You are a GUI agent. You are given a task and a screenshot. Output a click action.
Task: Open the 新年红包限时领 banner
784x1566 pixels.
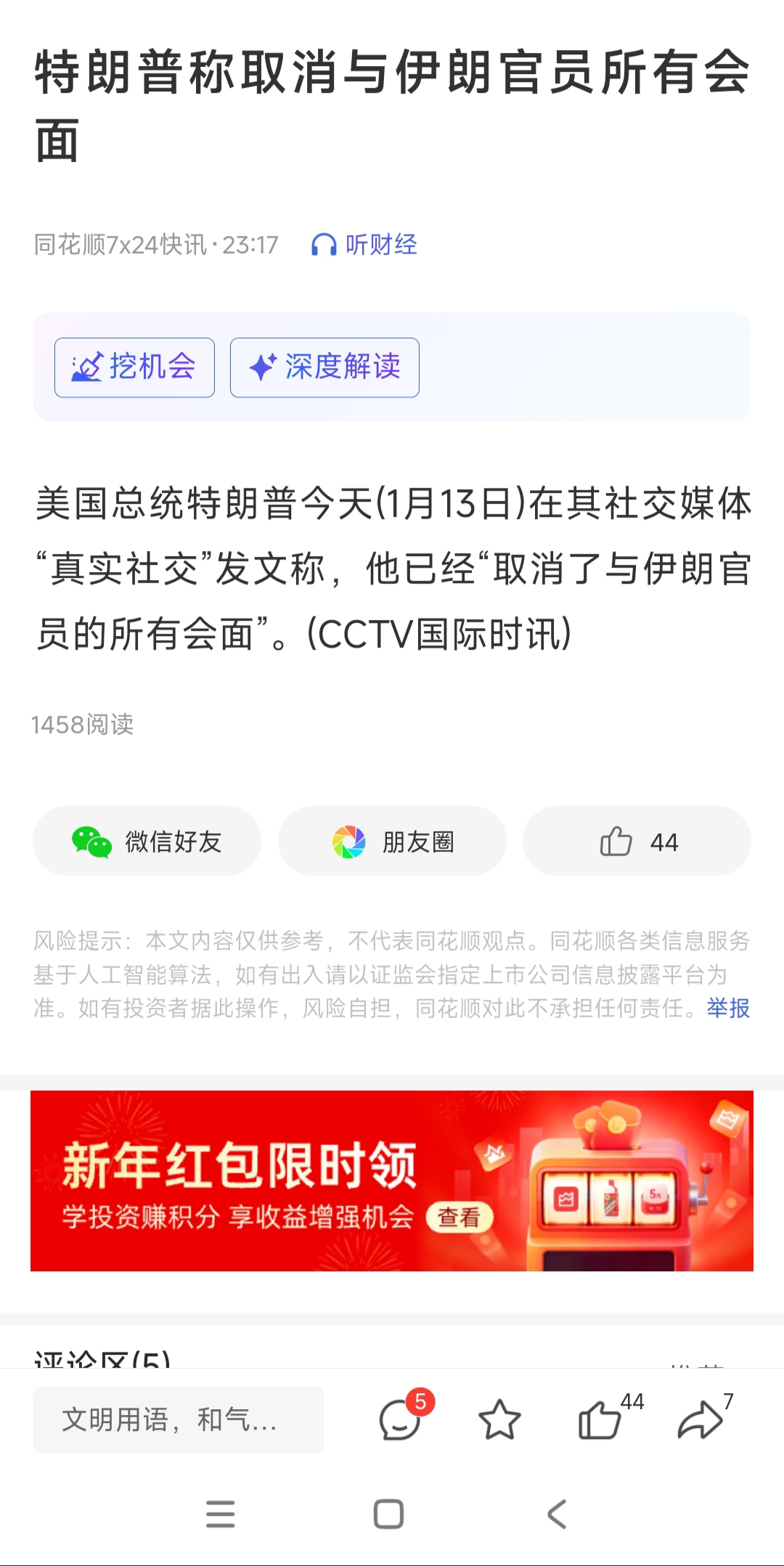point(392,1180)
